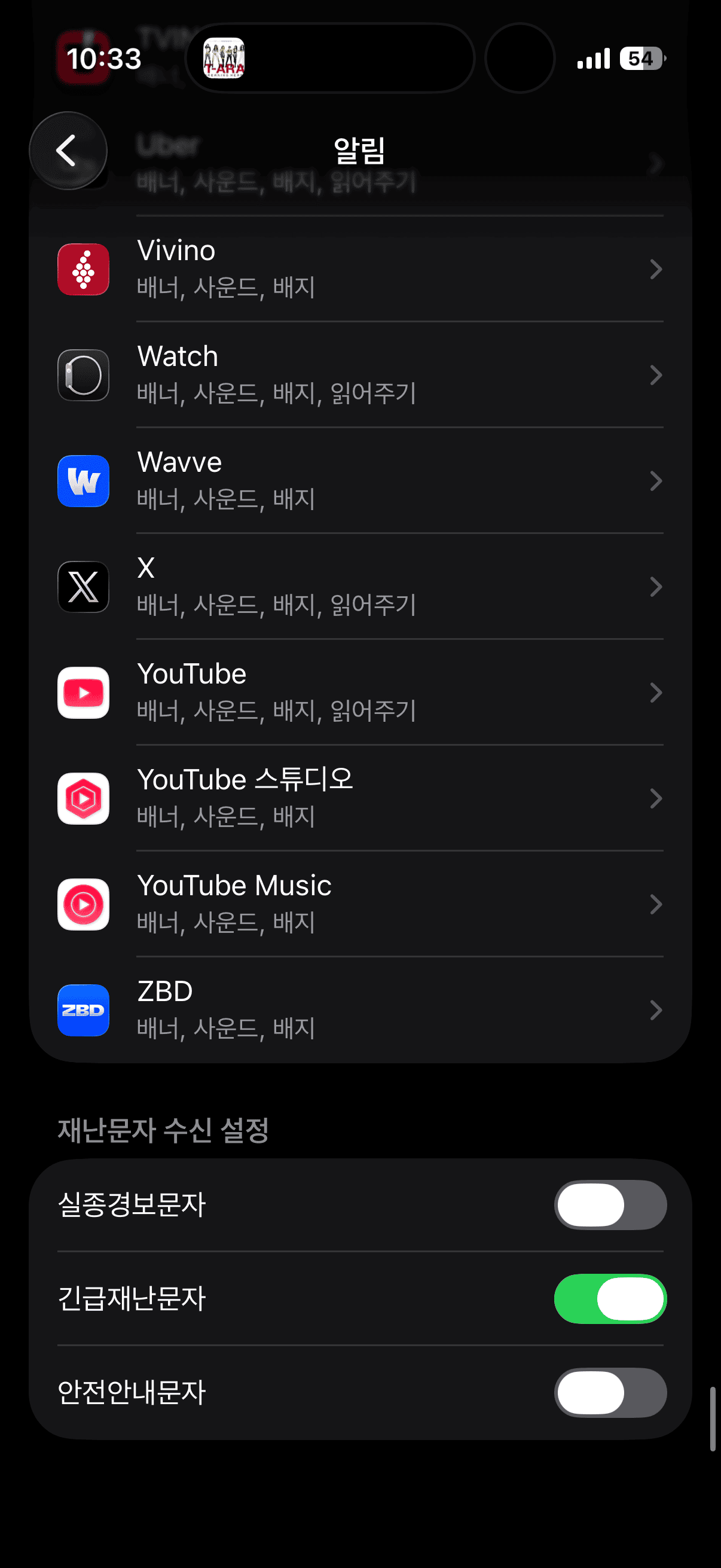Open YouTube Music notification settings

coord(360,905)
